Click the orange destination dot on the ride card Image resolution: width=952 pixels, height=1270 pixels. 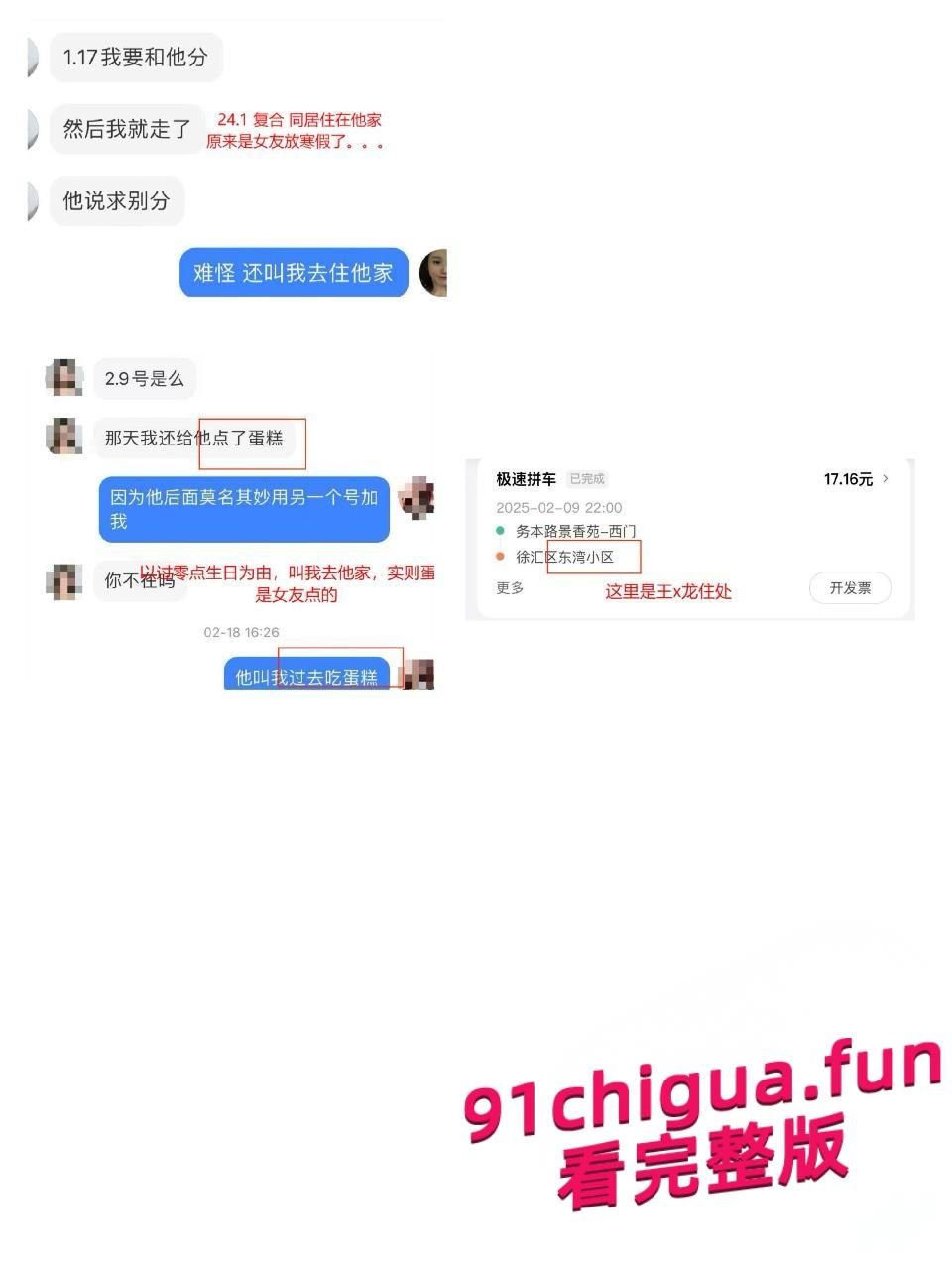click(x=499, y=557)
